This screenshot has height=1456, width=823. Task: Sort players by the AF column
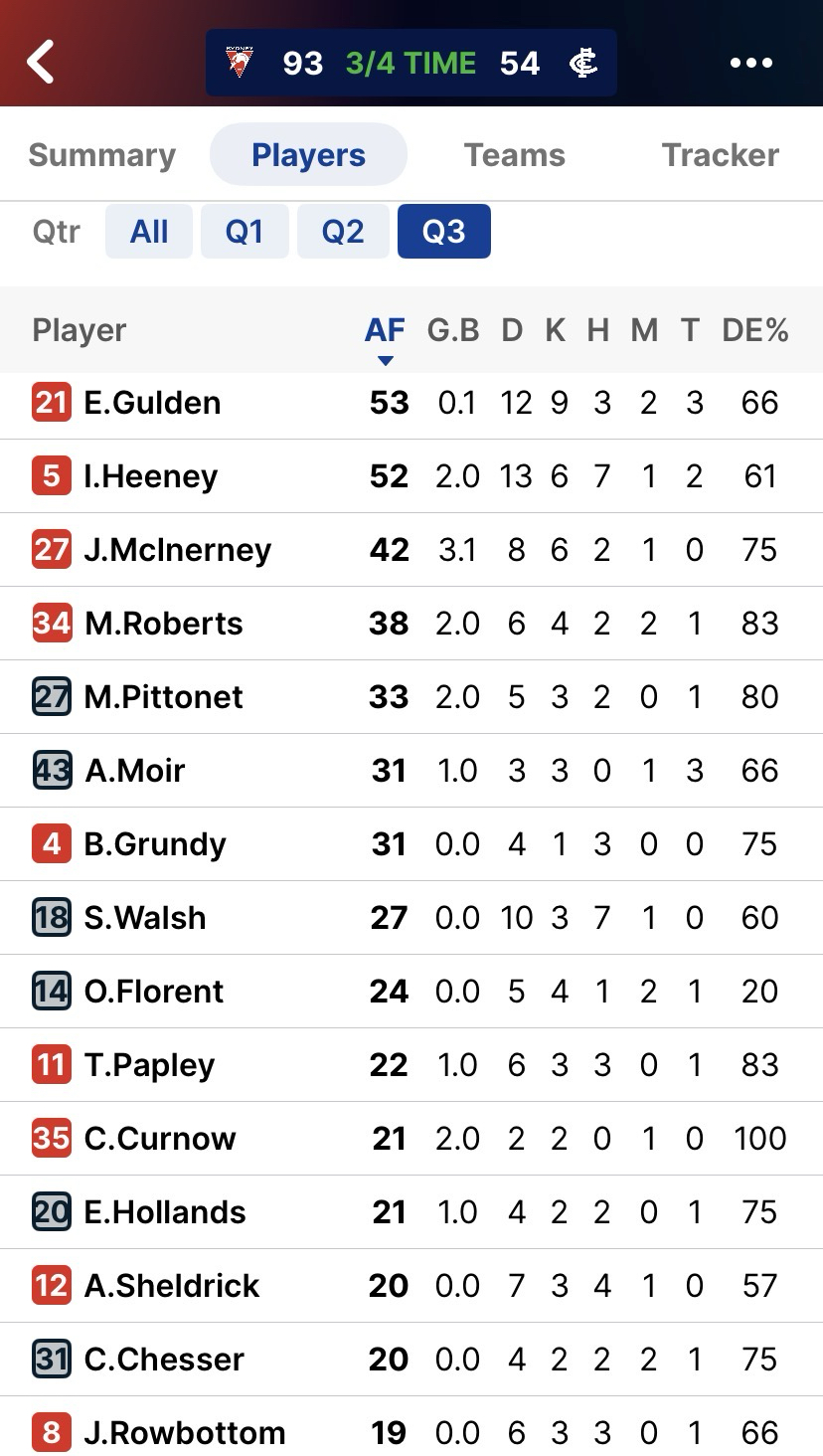[x=385, y=331]
